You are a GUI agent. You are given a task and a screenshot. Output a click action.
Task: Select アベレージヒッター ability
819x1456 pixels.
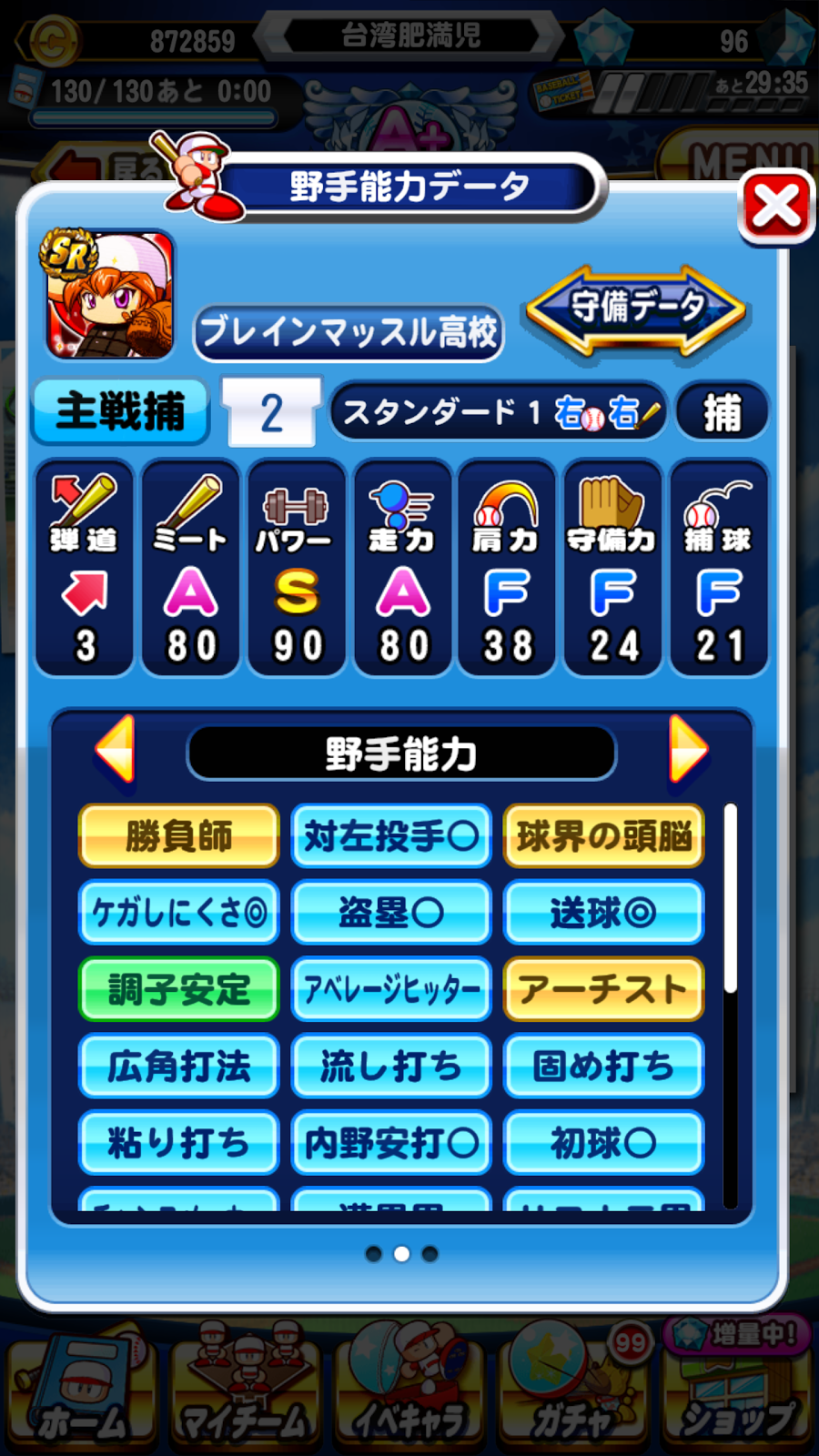click(x=391, y=989)
